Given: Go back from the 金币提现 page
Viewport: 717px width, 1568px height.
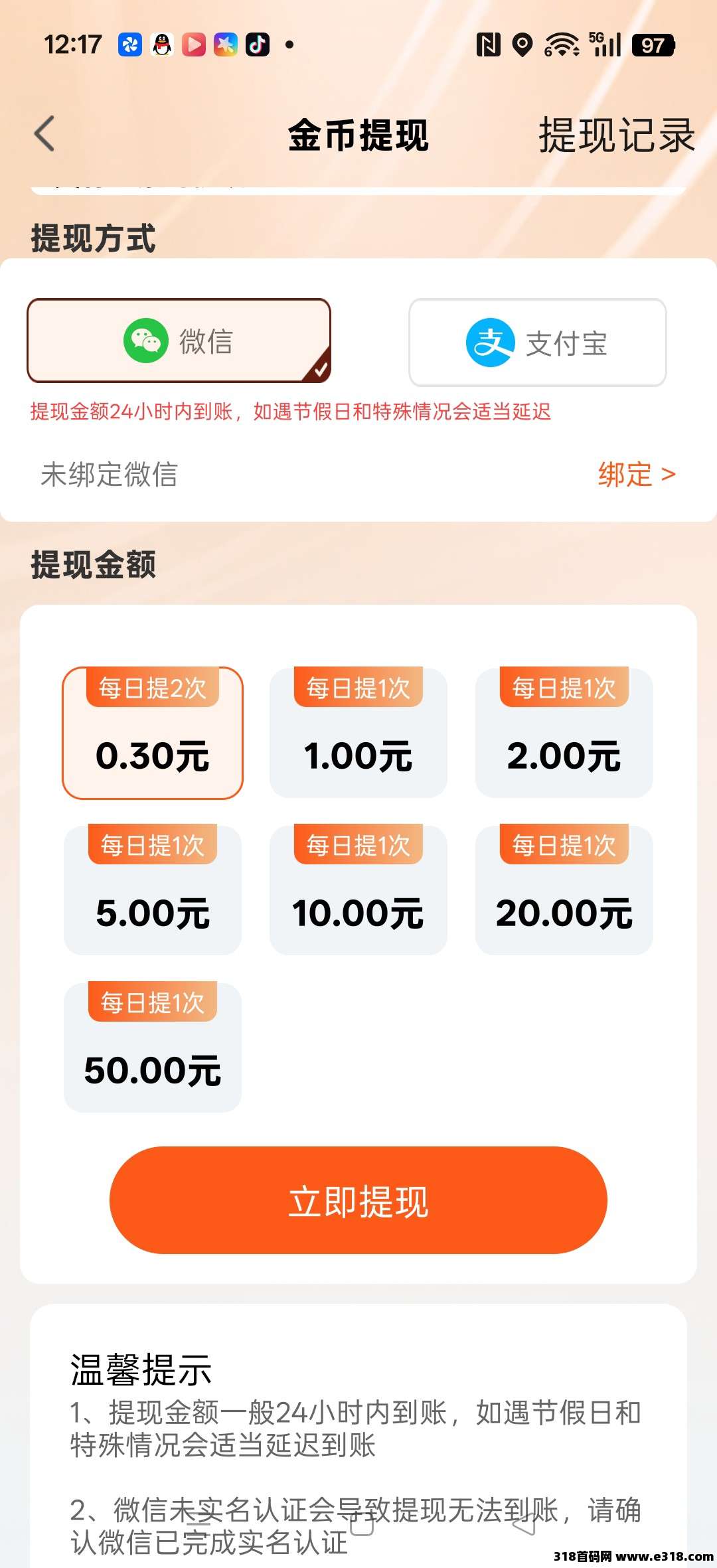Looking at the screenshot, I should 44,134.
